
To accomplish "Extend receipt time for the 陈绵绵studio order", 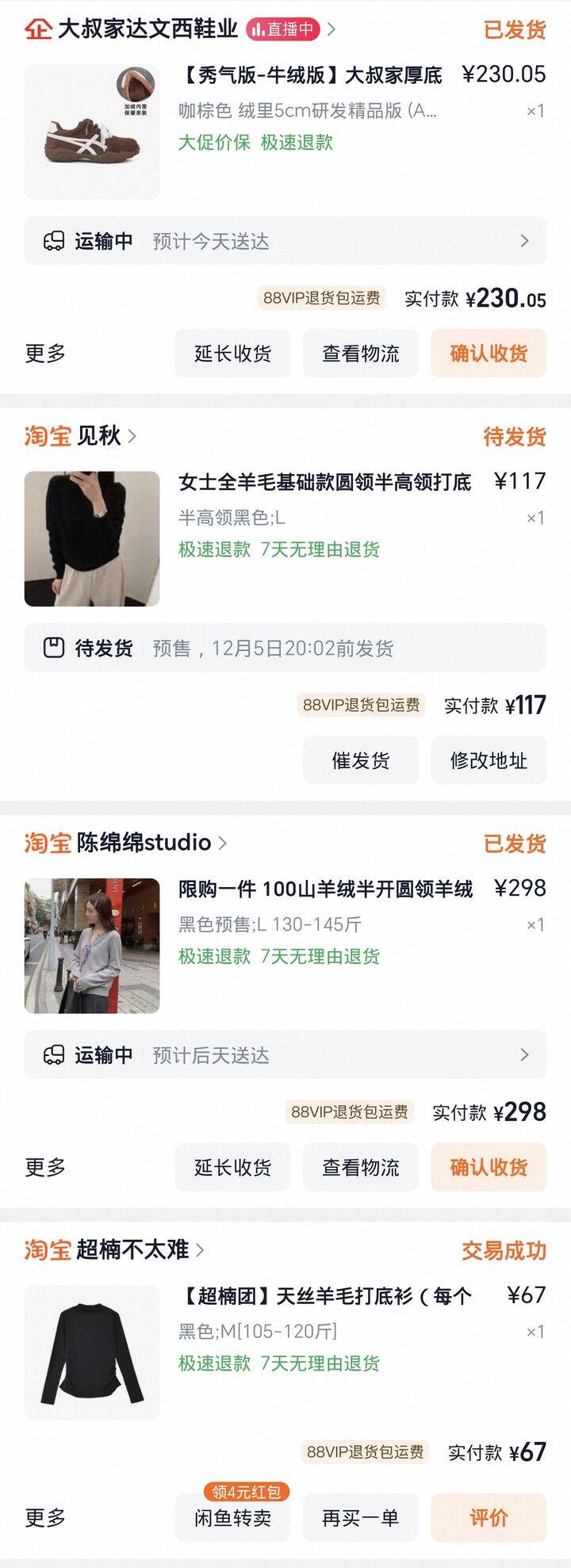I will click(232, 1168).
